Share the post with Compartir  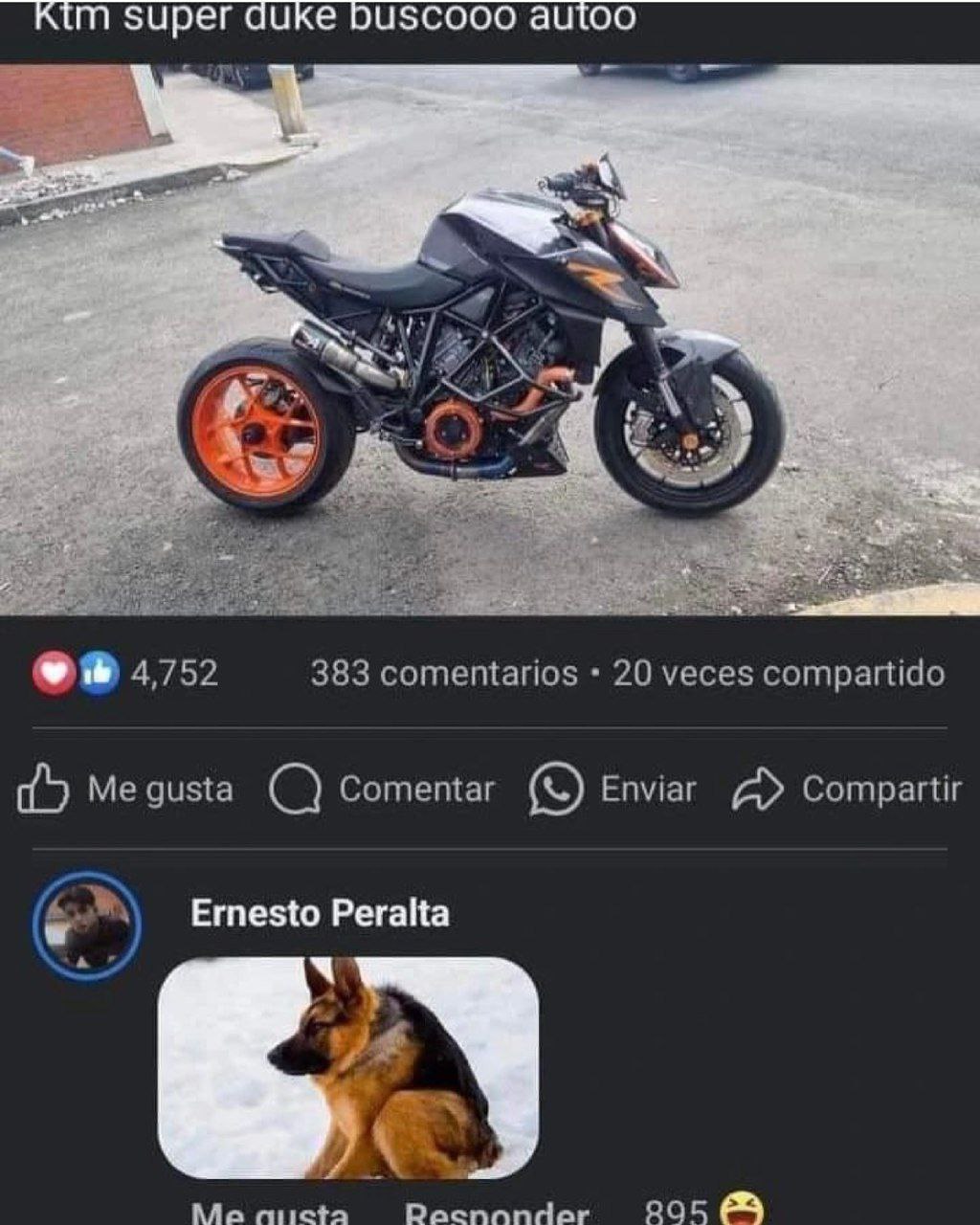point(847,790)
